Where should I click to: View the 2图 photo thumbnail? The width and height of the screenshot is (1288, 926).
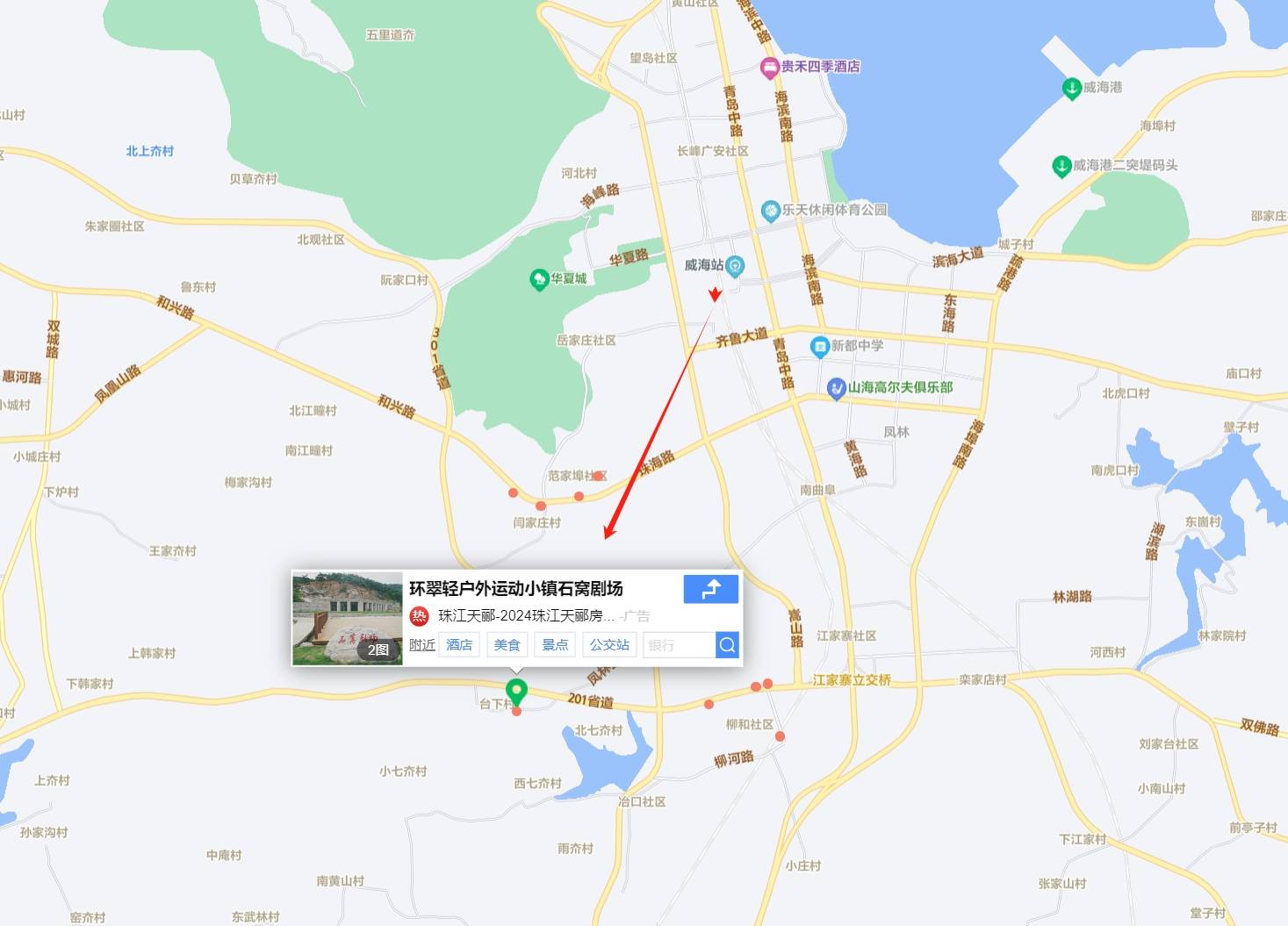tap(347, 618)
